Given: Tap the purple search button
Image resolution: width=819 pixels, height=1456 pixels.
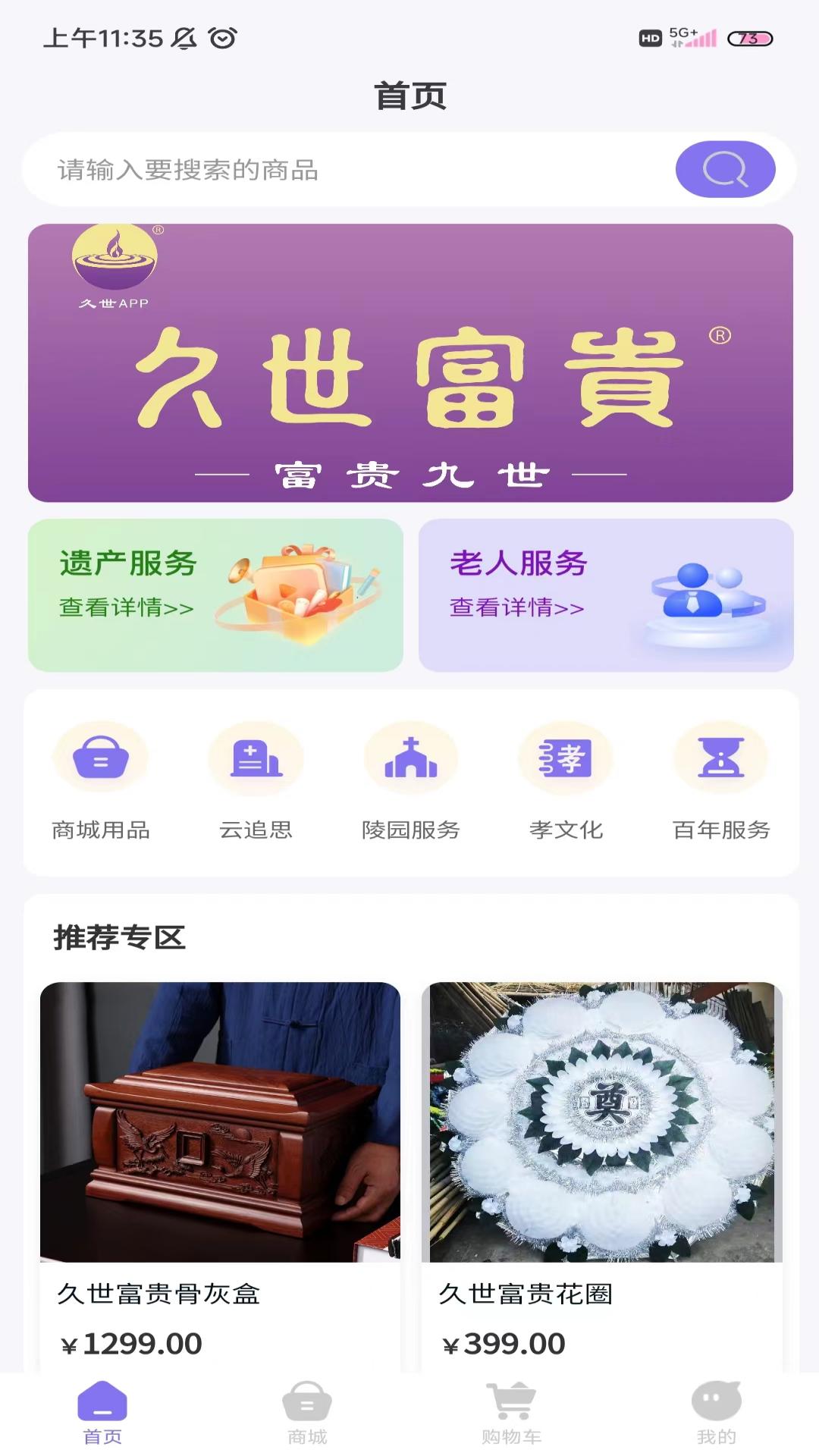Looking at the screenshot, I should coord(725,169).
